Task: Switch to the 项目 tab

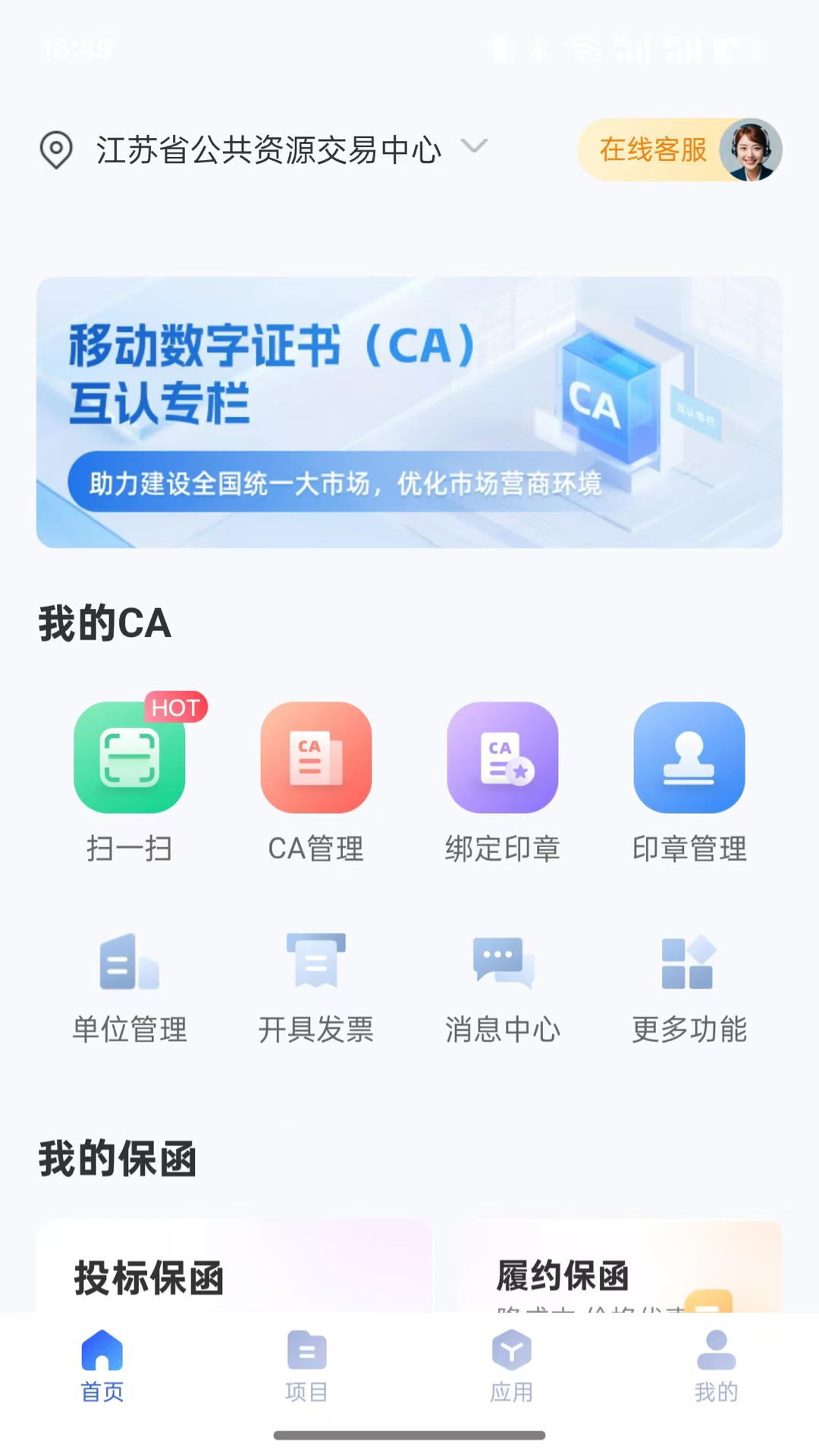Action: (306, 1365)
